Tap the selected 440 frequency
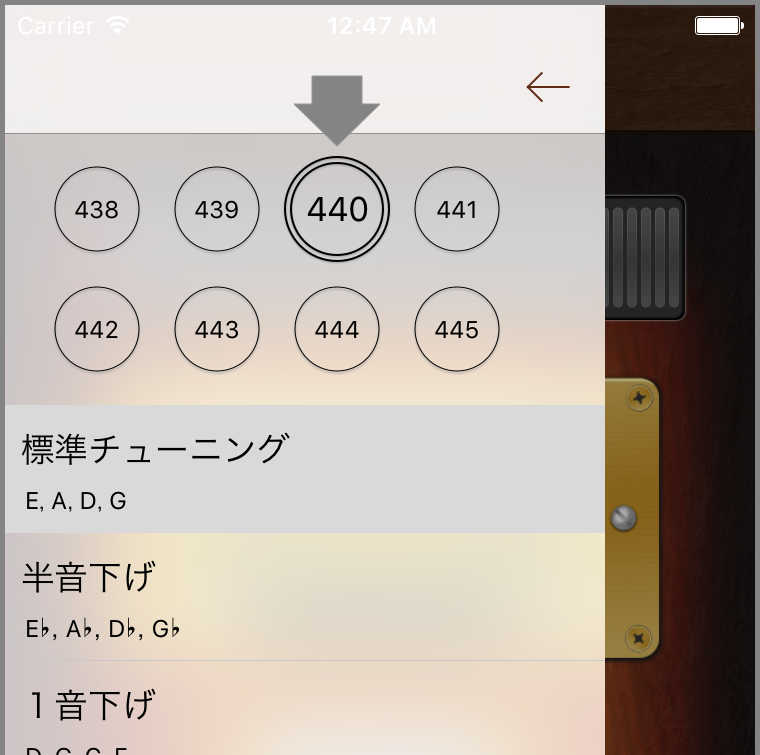 point(337,210)
